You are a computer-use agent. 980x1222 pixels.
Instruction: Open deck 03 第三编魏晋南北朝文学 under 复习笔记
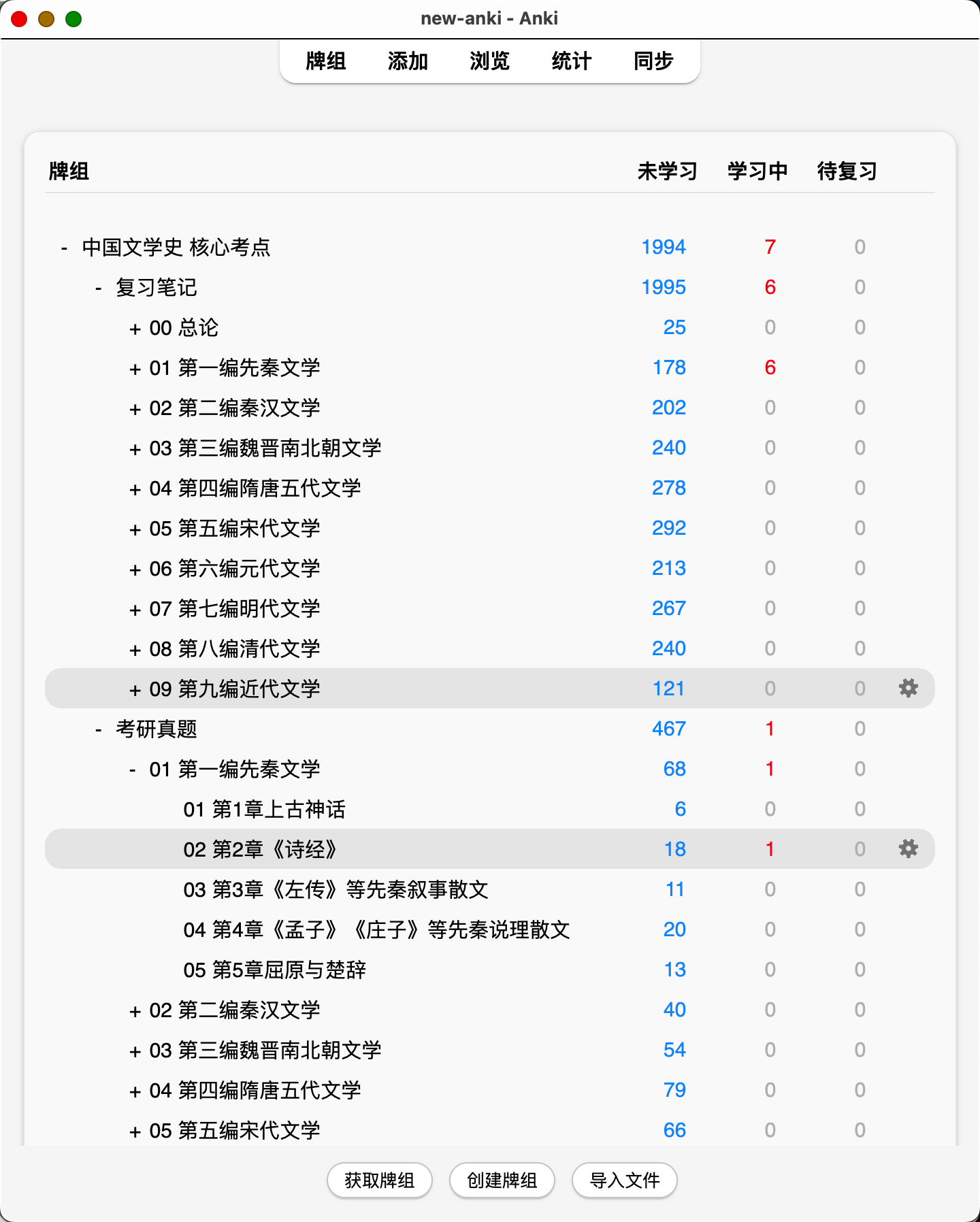click(265, 448)
